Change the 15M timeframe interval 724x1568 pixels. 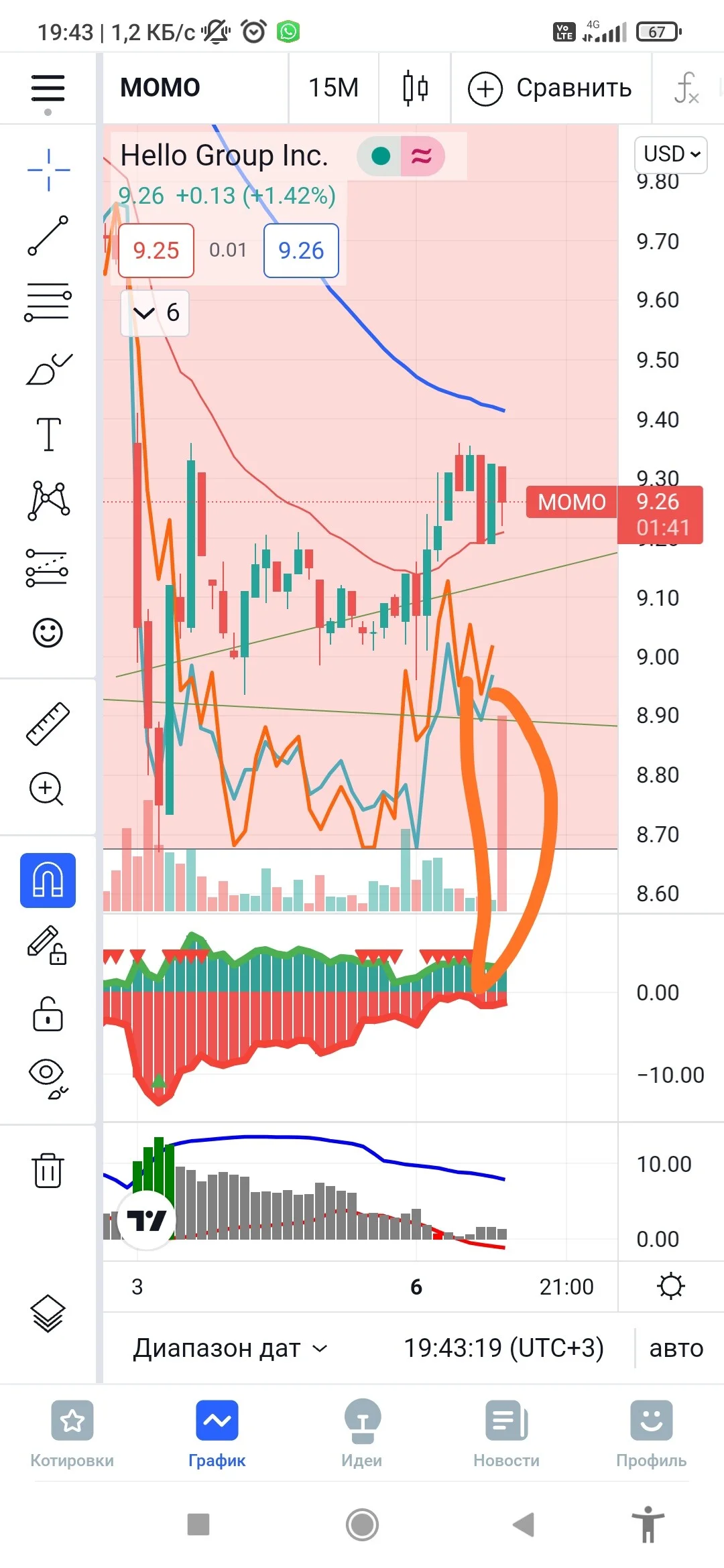click(x=333, y=88)
